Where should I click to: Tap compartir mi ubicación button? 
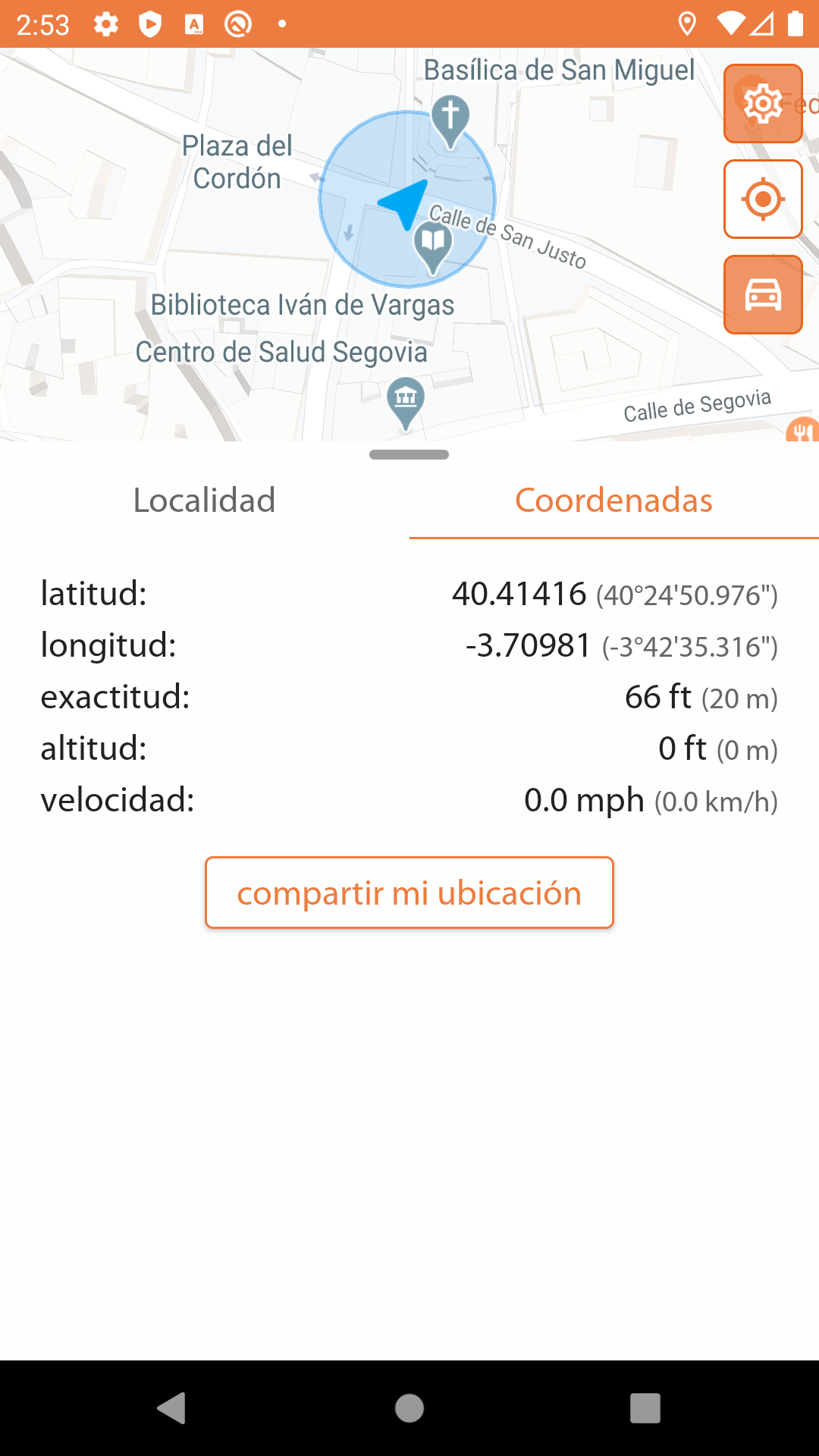(x=409, y=893)
